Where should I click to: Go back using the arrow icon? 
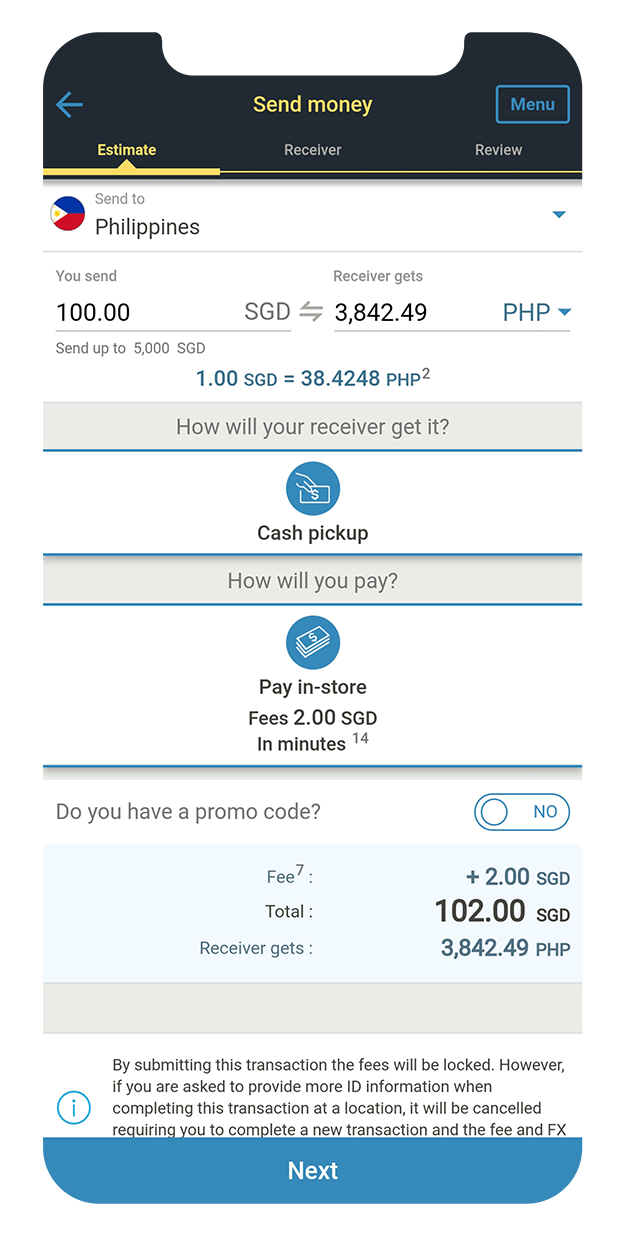coord(69,104)
